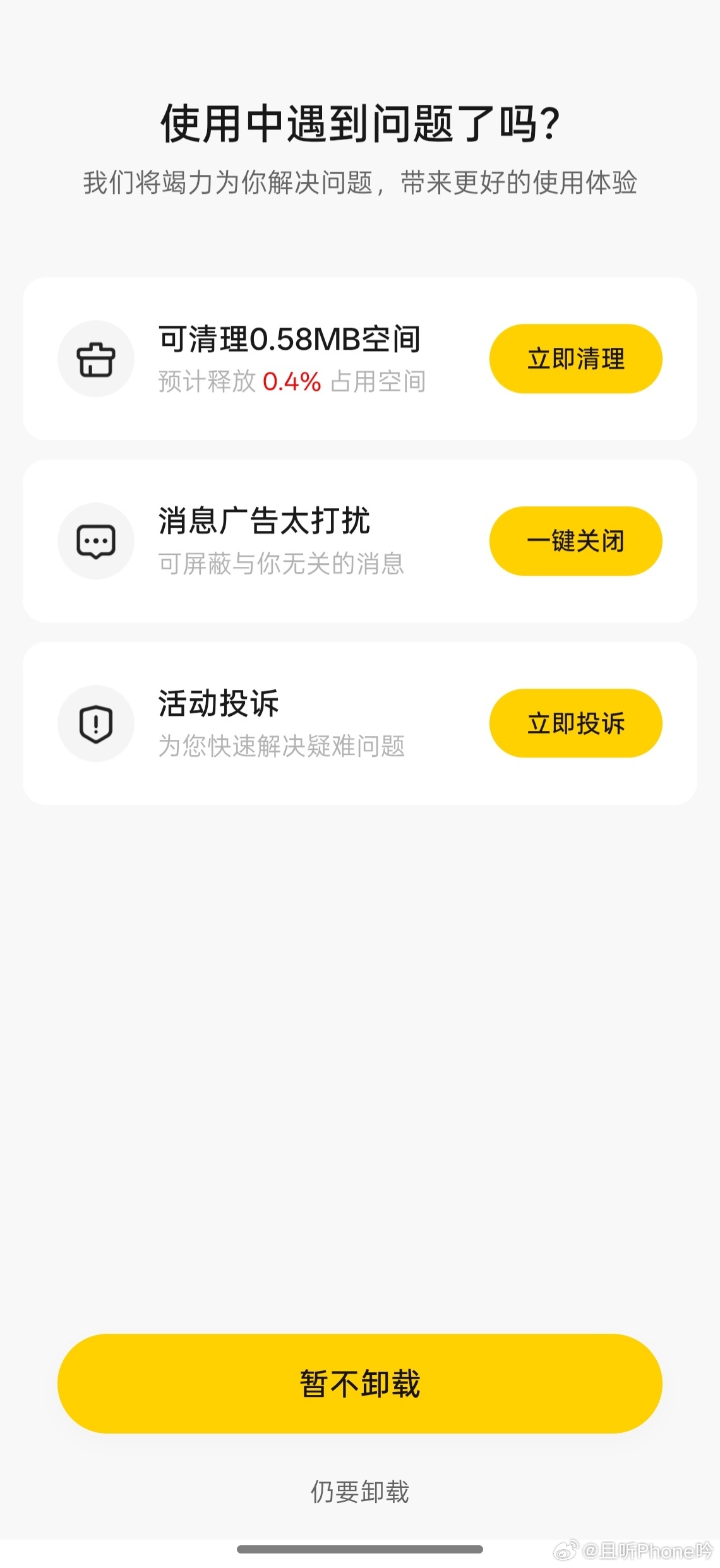Tap the 立即清理 button to free space
This screenshot has height=1568, width=720.
click(575, 359)
